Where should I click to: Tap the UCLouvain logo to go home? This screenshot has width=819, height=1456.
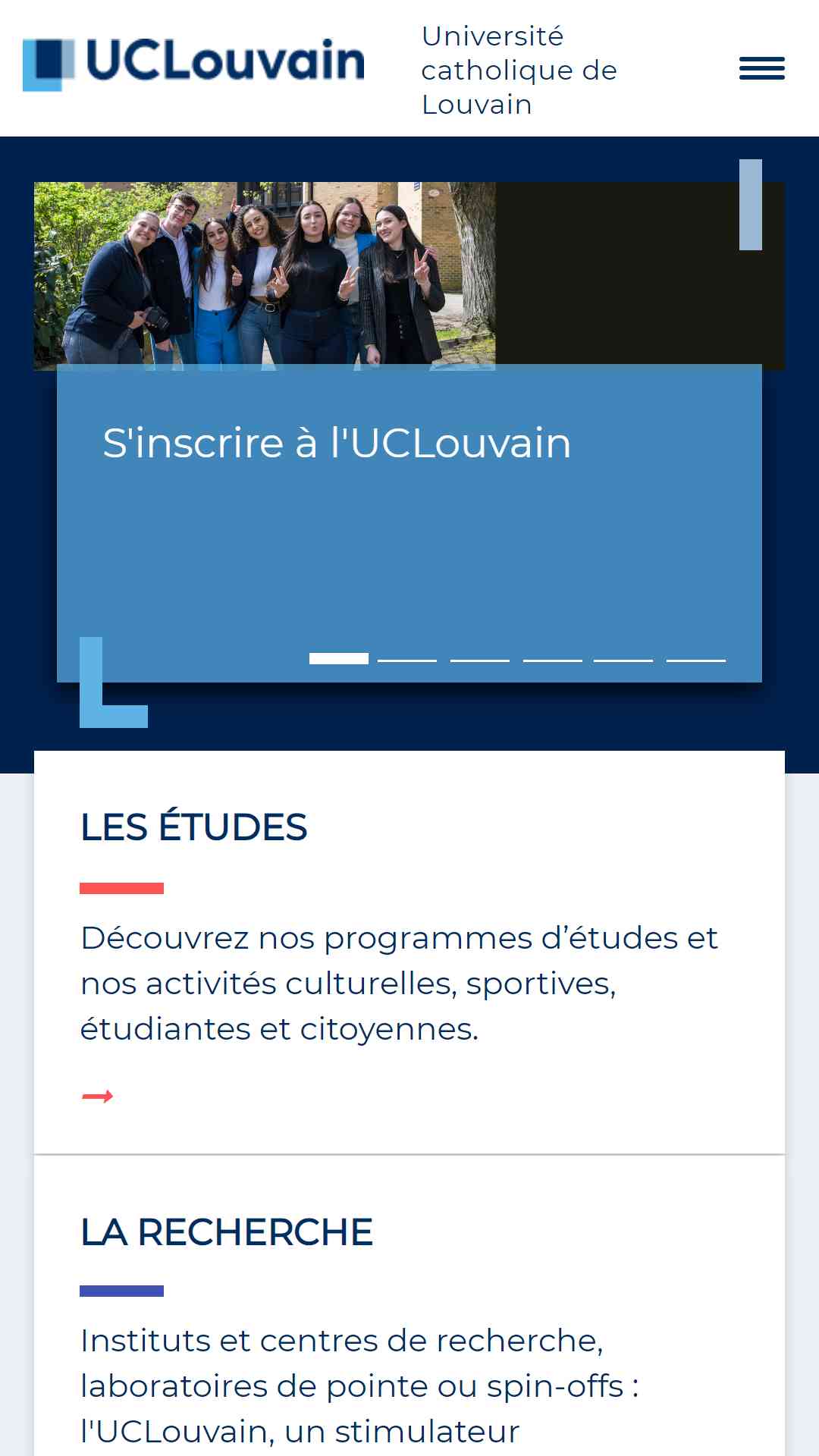coord(194,63)
